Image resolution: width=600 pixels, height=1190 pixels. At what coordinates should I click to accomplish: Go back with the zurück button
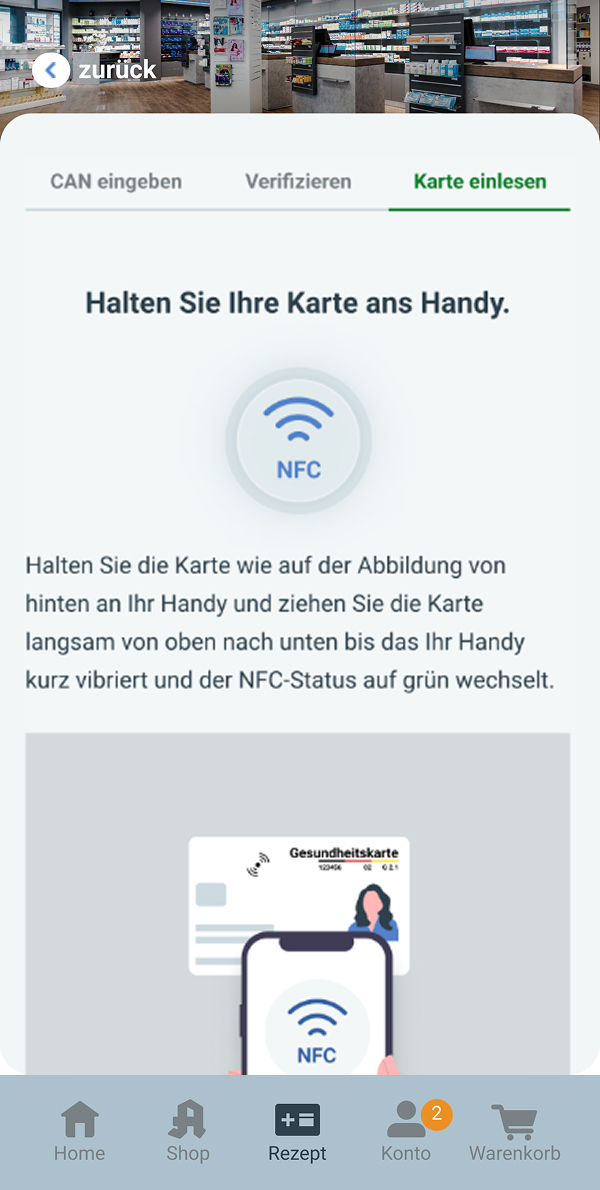pyautogui.click(x=95, y=70)
